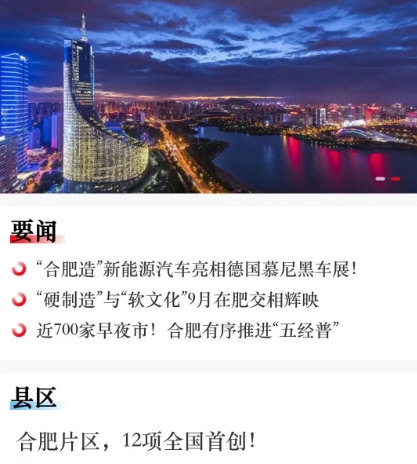Viewport: 417px width, 464px height.
Task: Select the first carousel page indicator dot
Action: click(x=380, y=179)
